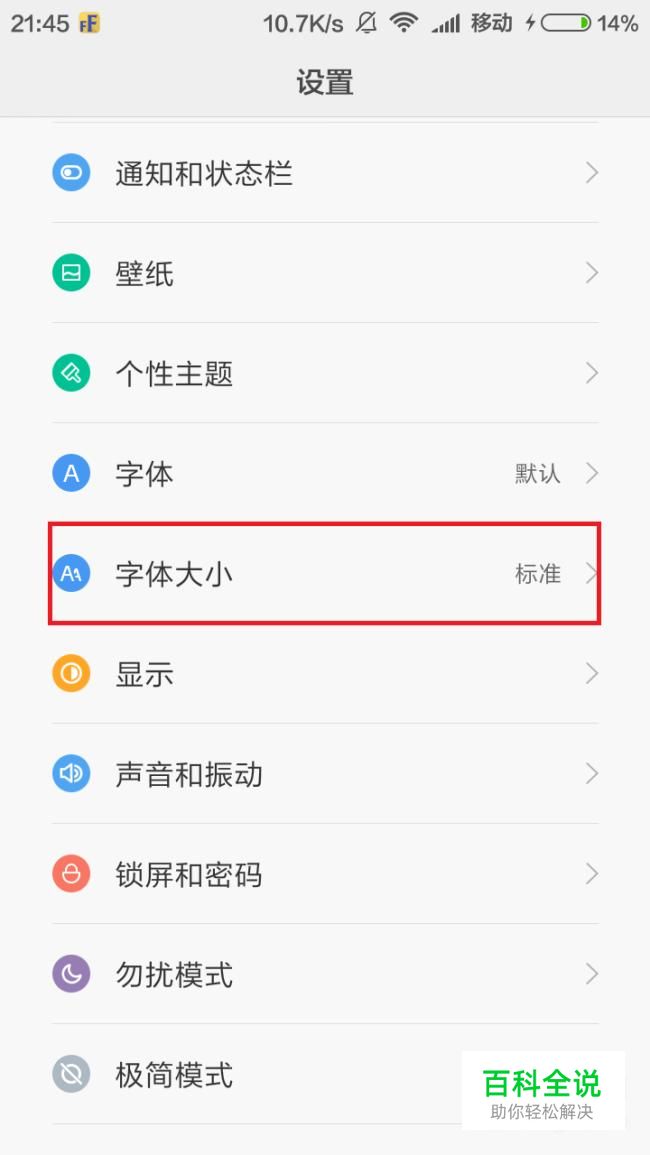This screenshot has height=1155, width=650.
Task: Open 字体 font settings
Action: tap(145, 474)
